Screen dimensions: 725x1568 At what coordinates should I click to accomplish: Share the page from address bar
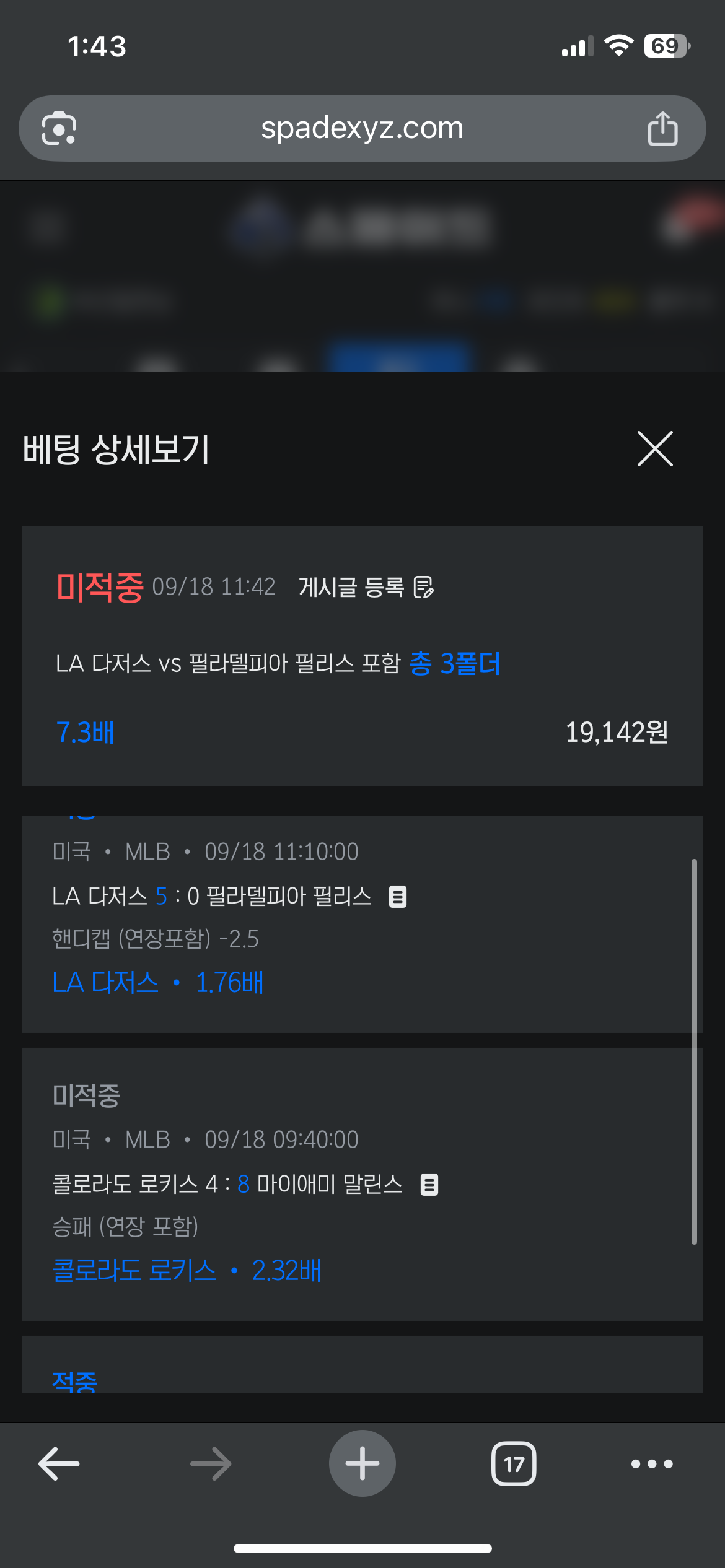pos(662,128)
